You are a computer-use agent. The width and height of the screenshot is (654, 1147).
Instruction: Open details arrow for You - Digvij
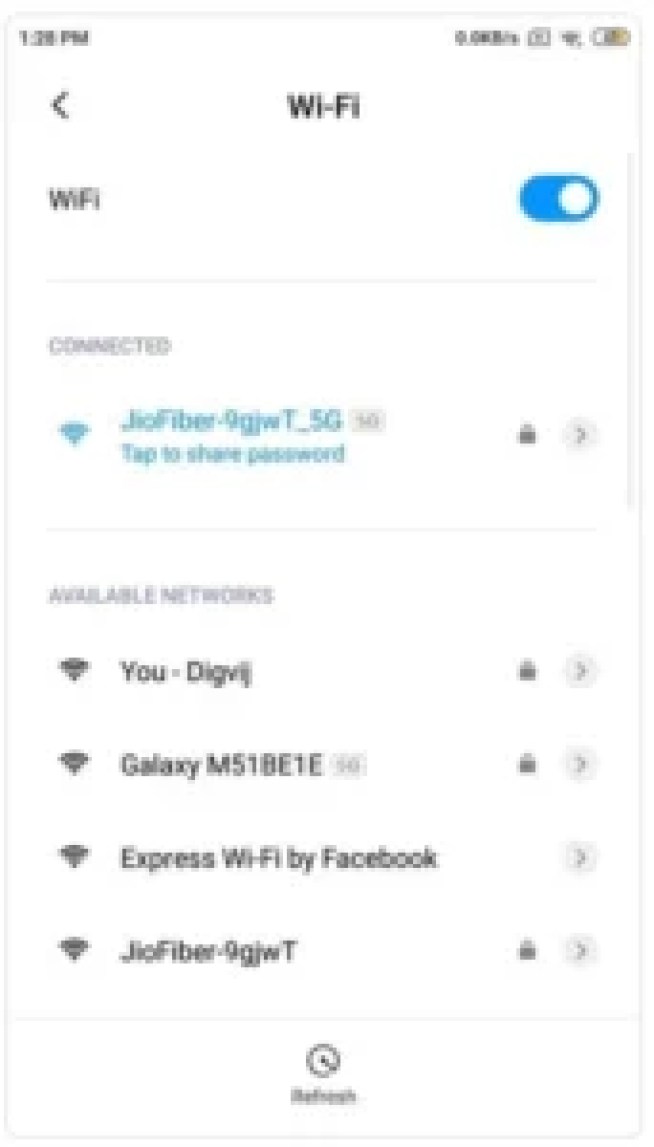tap(581, 671)
